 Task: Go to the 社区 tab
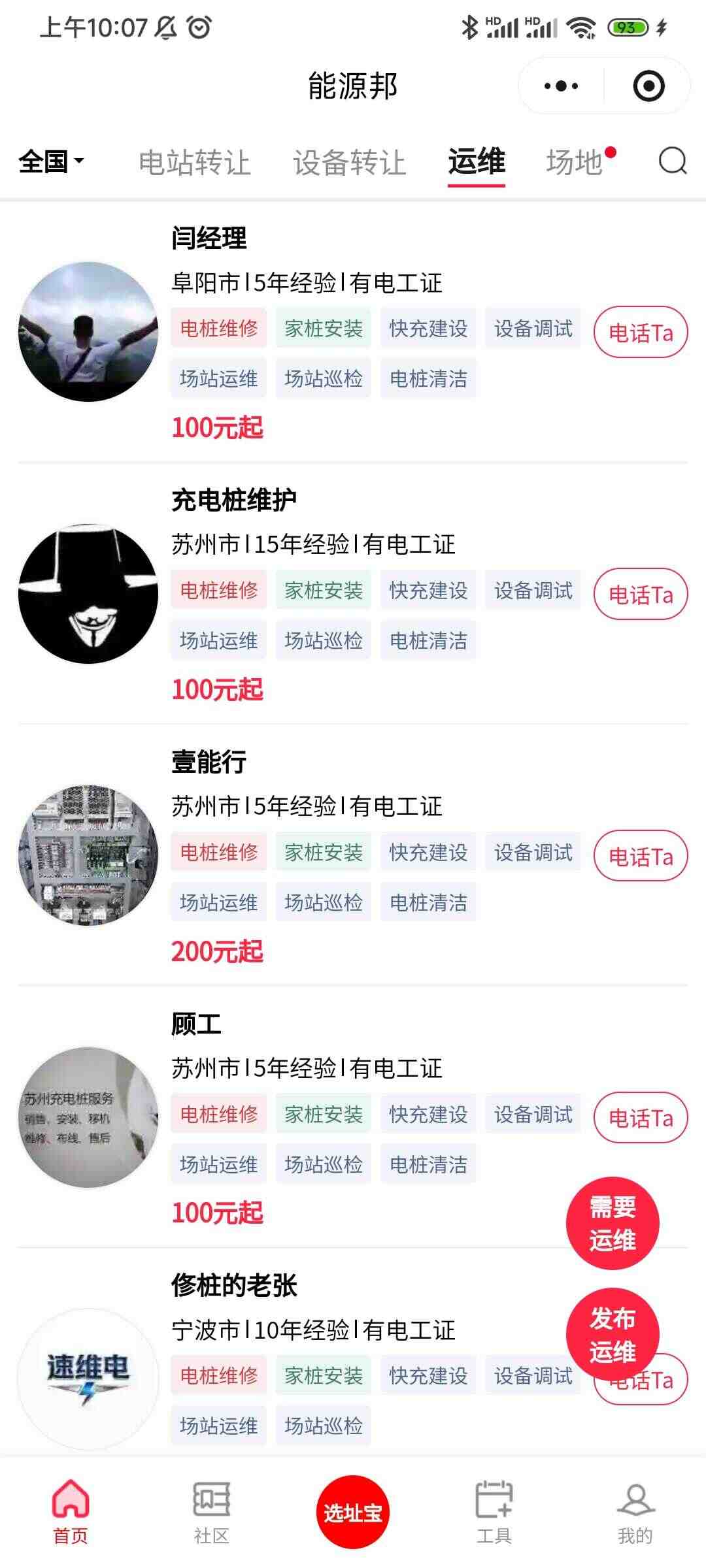[211, 1512]
